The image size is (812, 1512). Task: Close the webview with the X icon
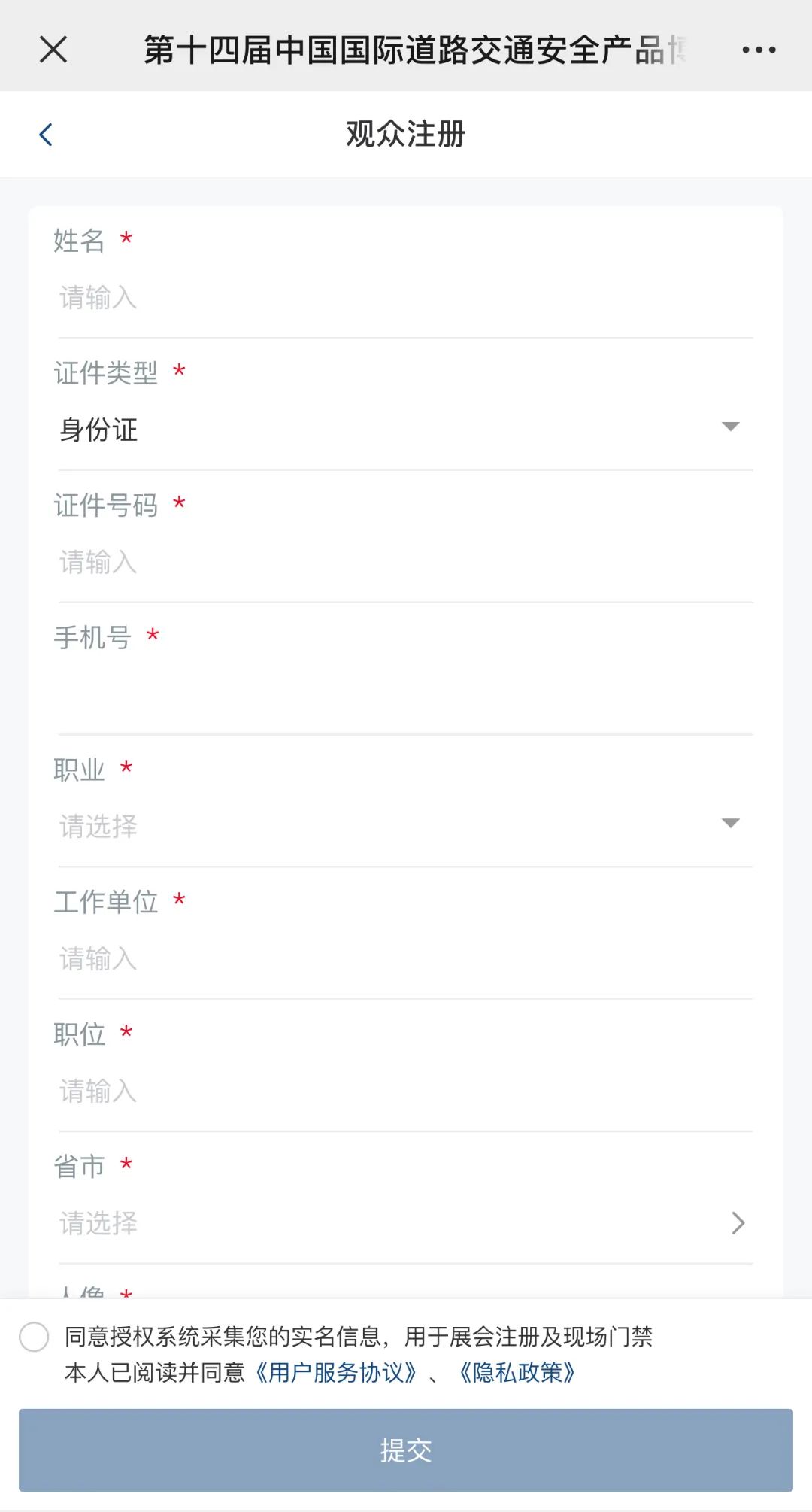[53, 50]
